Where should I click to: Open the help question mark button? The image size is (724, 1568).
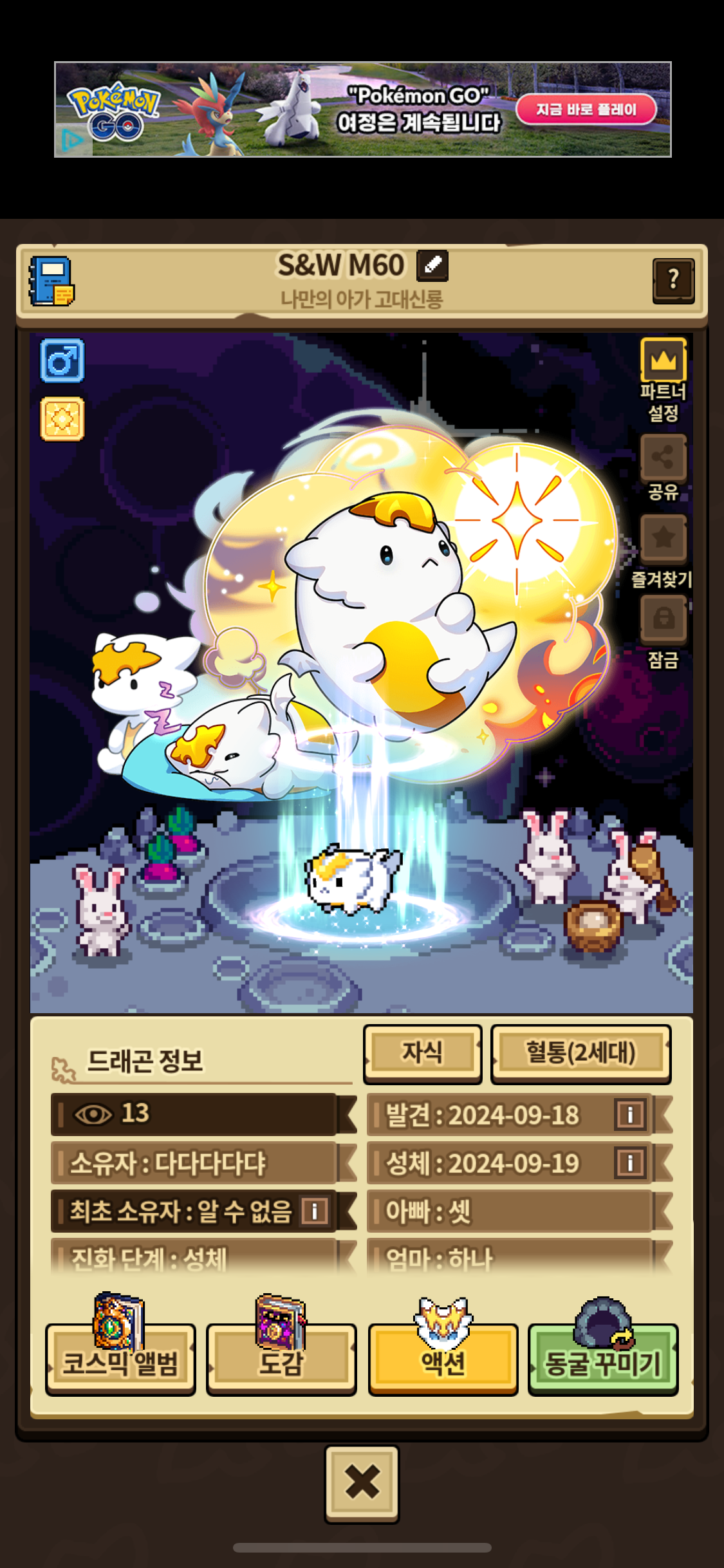coord(673,280)
